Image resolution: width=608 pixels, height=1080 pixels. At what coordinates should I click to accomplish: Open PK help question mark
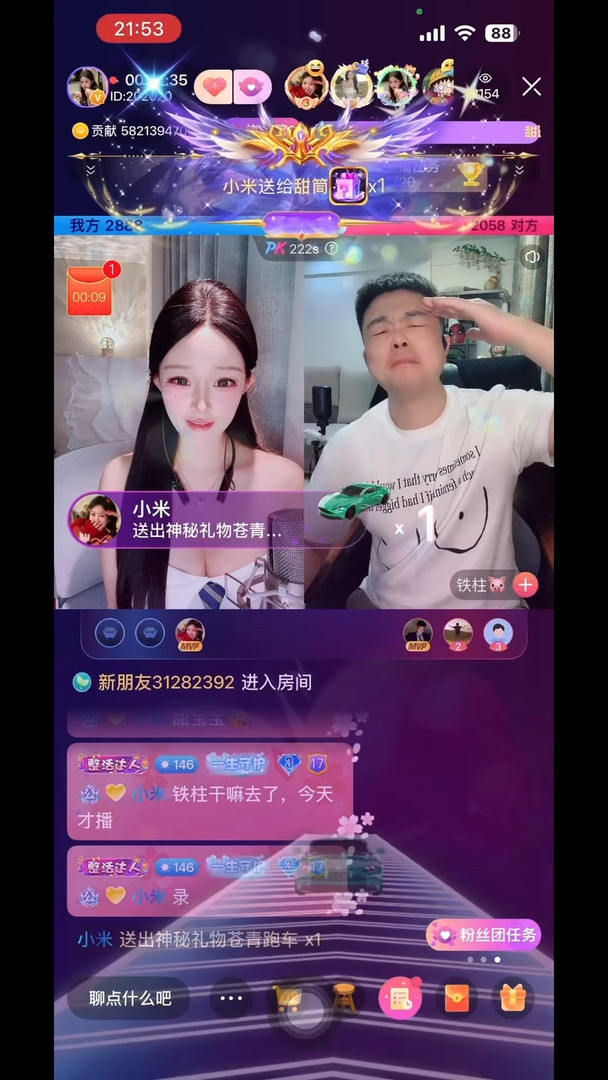click(x=332, y=248)
